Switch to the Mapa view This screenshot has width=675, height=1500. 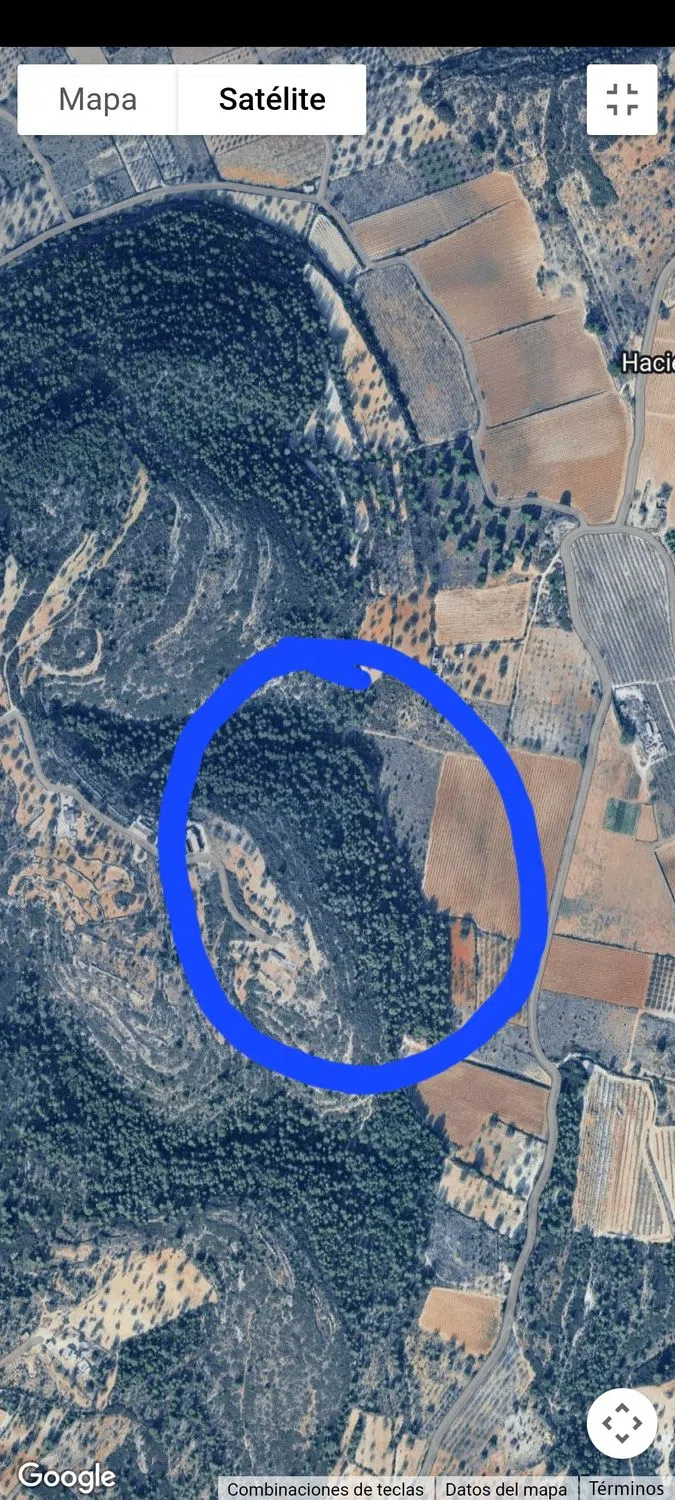click(98, 100)
